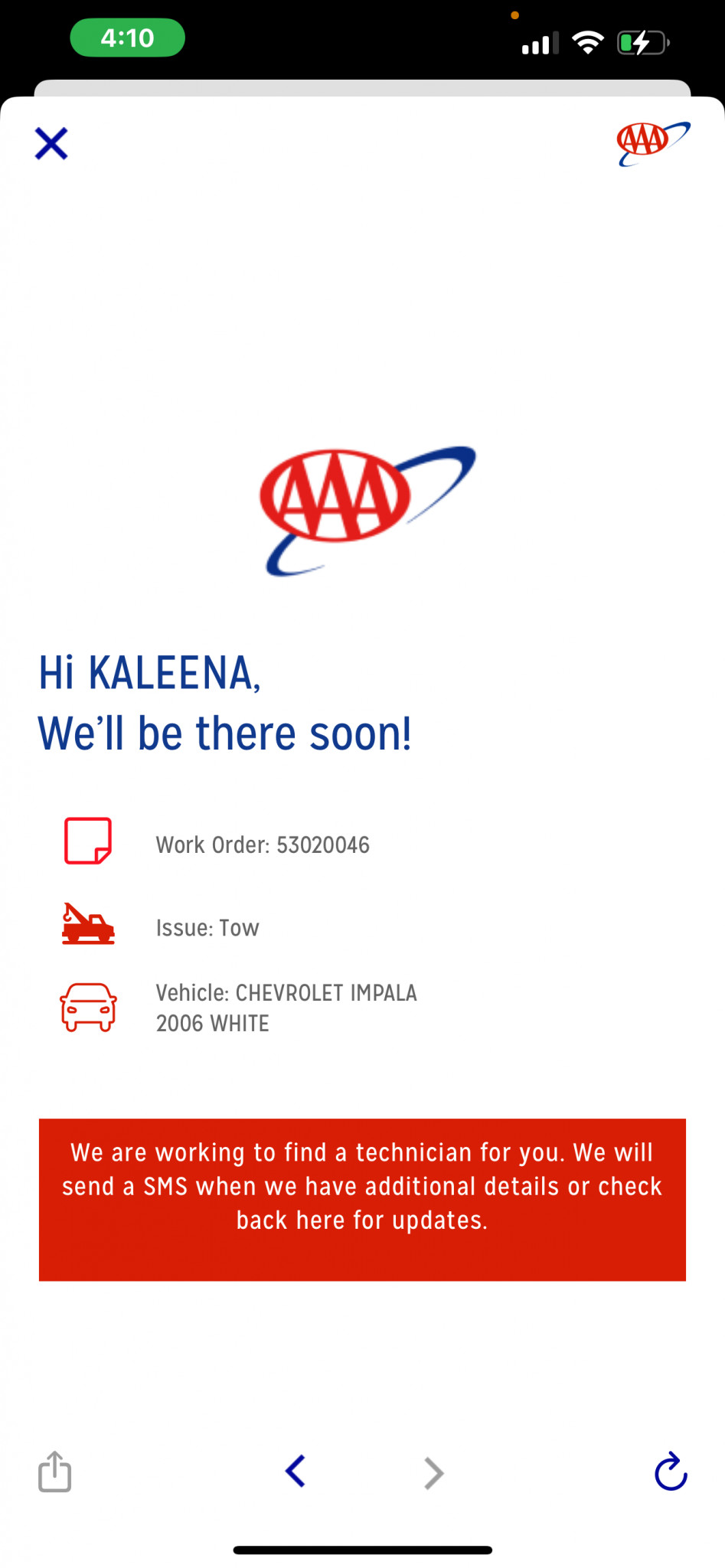Reload the page for updates
The width and height of the screenshot is (725, 1568).
(x=671, y=1471)
